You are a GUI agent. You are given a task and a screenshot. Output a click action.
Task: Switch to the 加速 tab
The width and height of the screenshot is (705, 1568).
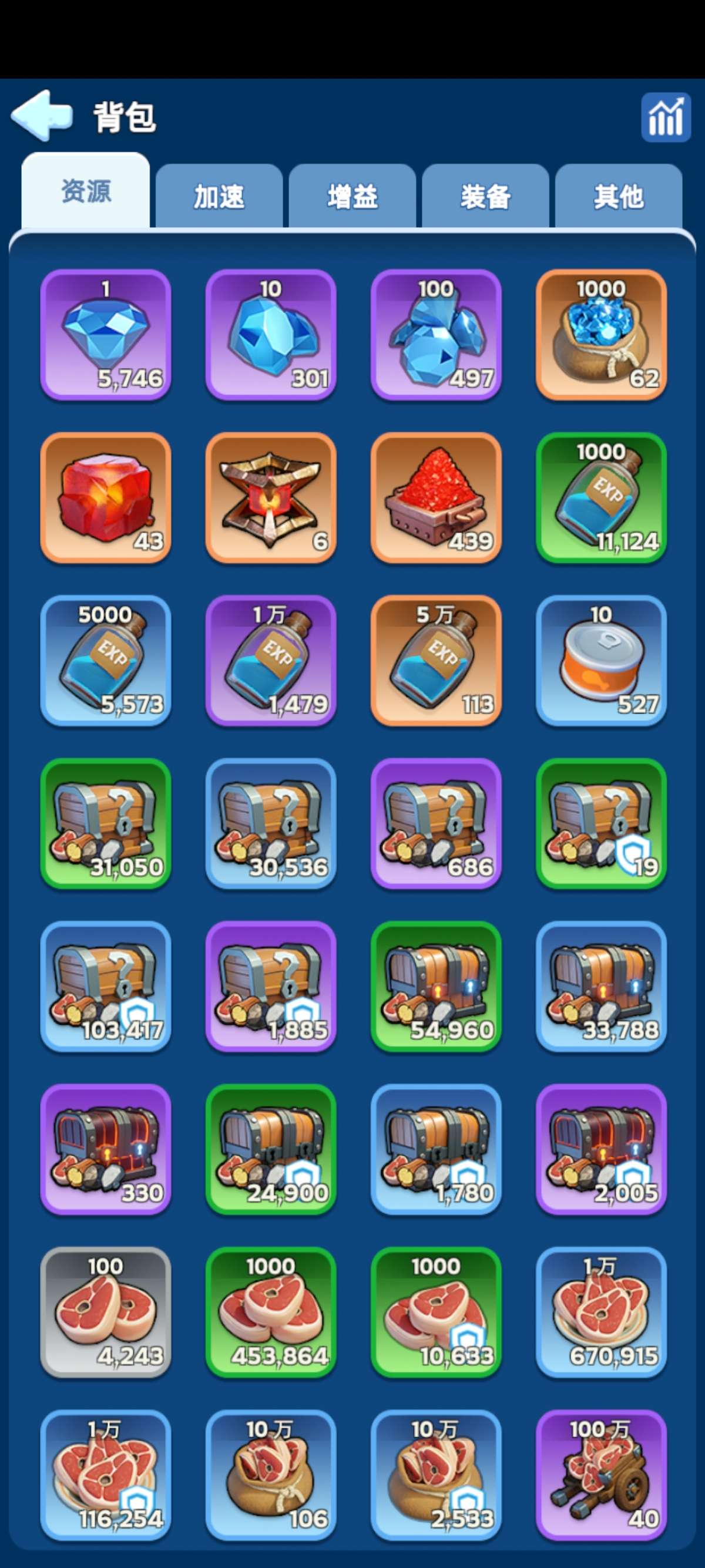pos(219,196)
